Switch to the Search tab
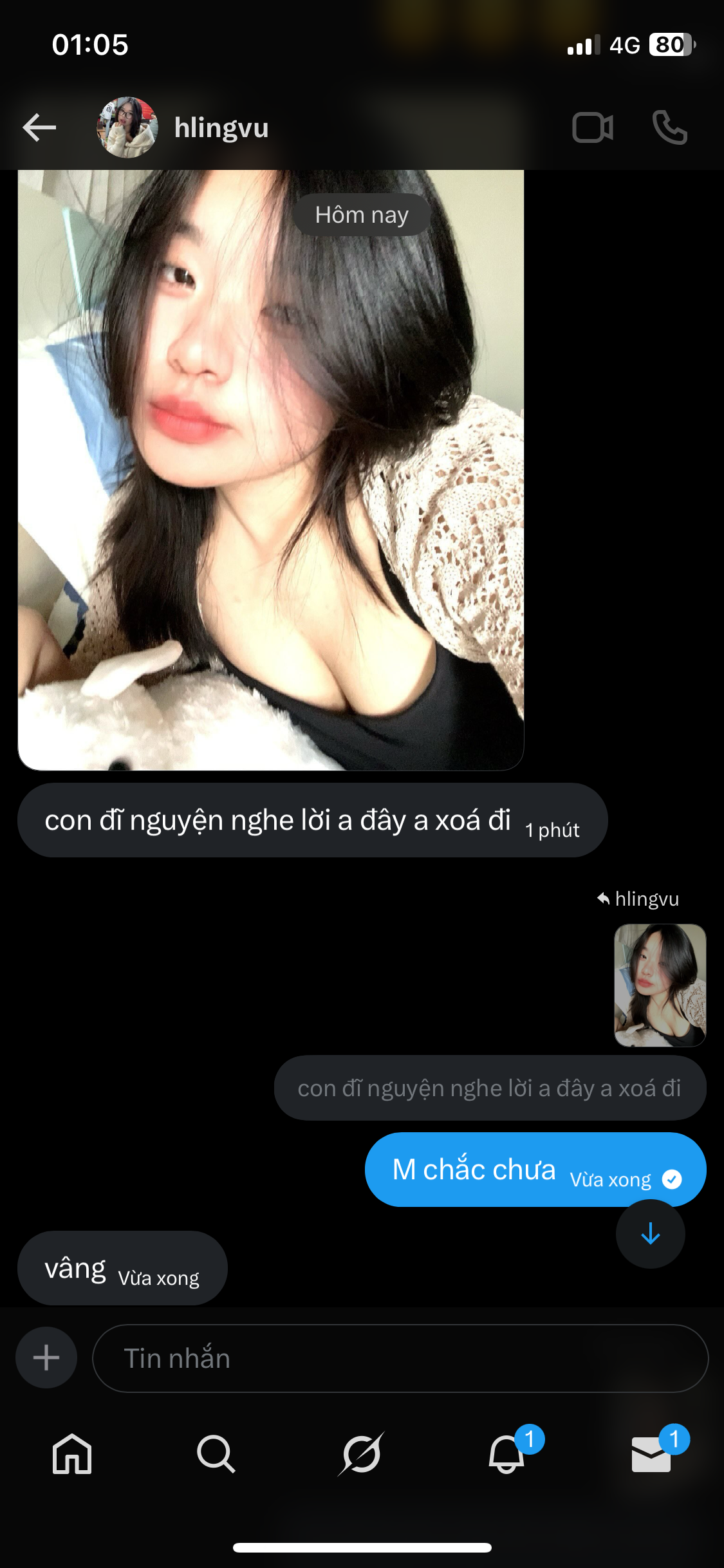Viewport: 724px width, 1568px height. point(216,1453)
